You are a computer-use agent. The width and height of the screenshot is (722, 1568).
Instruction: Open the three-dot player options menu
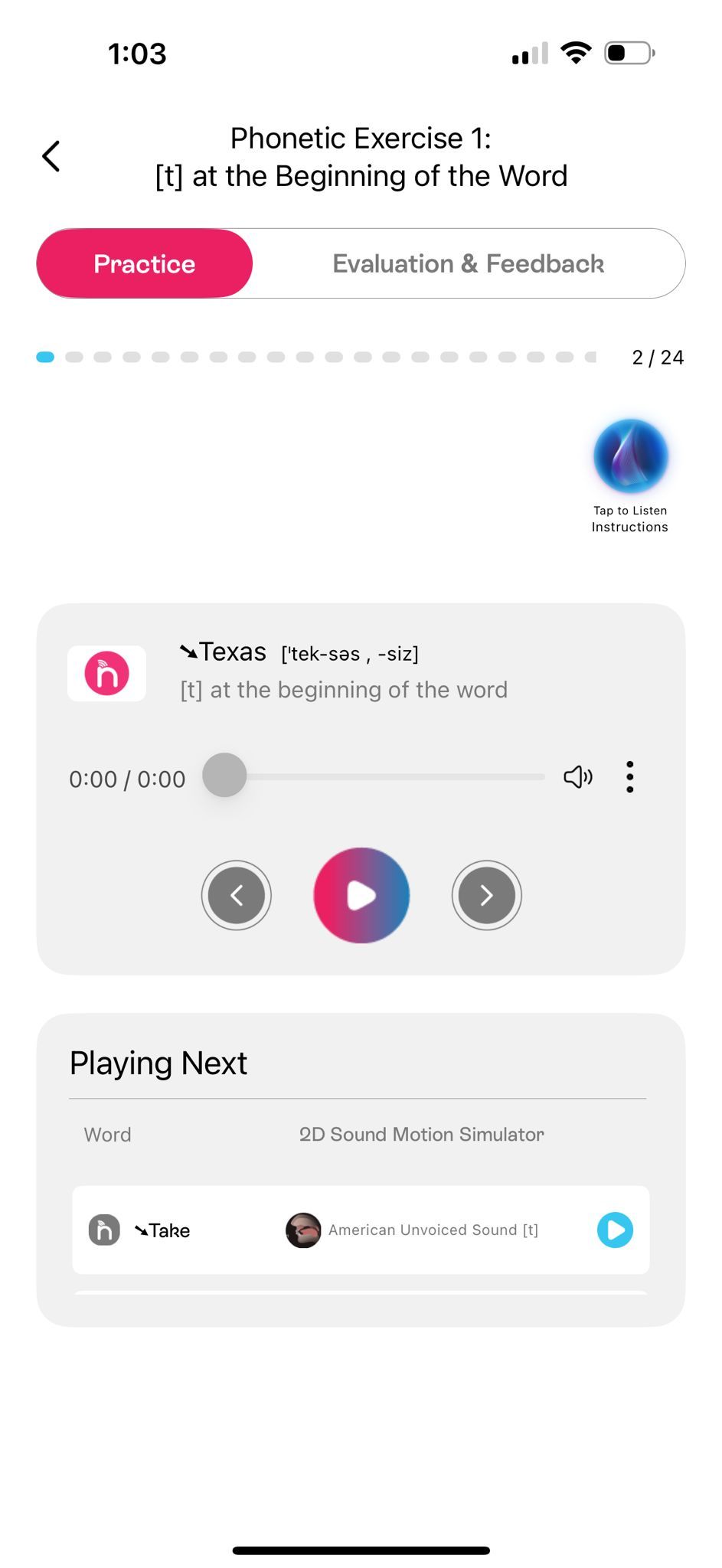pos(629,776)
